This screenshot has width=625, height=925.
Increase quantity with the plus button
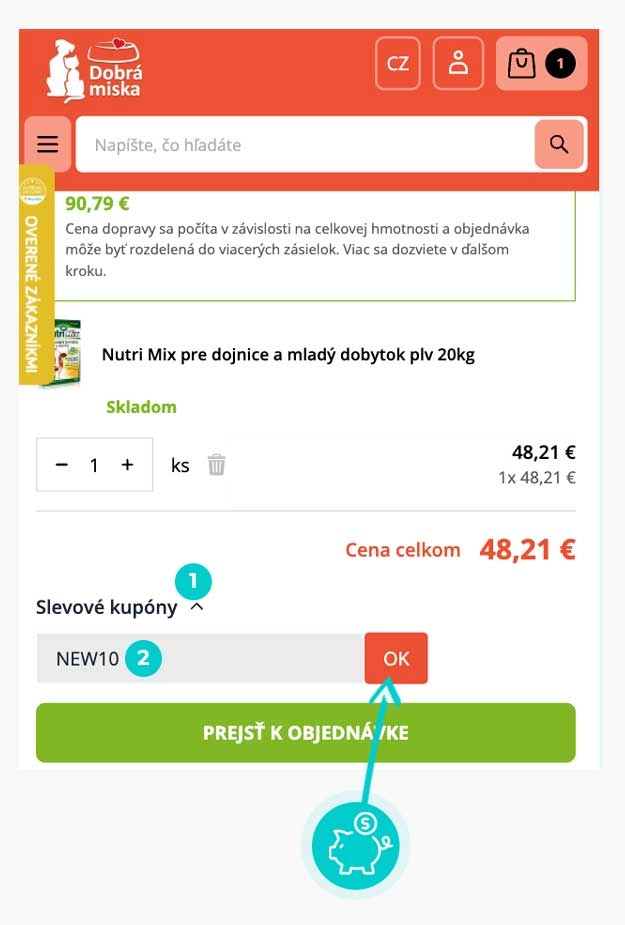(x=127, y=465)
